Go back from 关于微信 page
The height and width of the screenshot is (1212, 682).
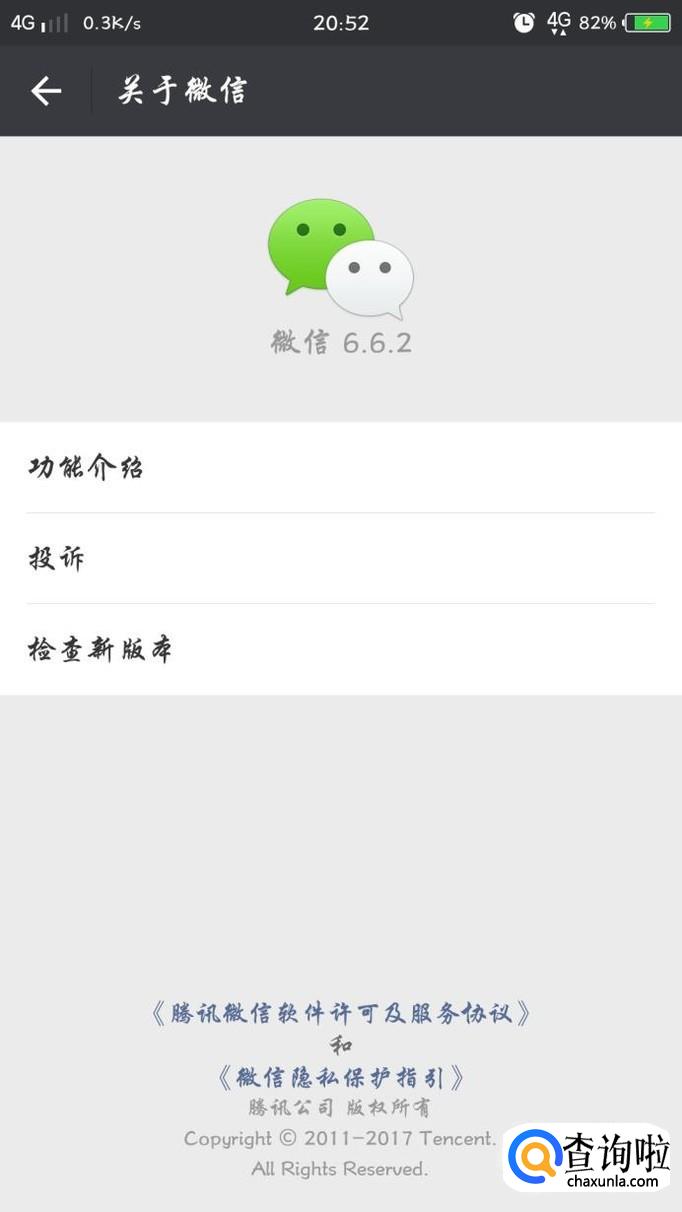46,91
